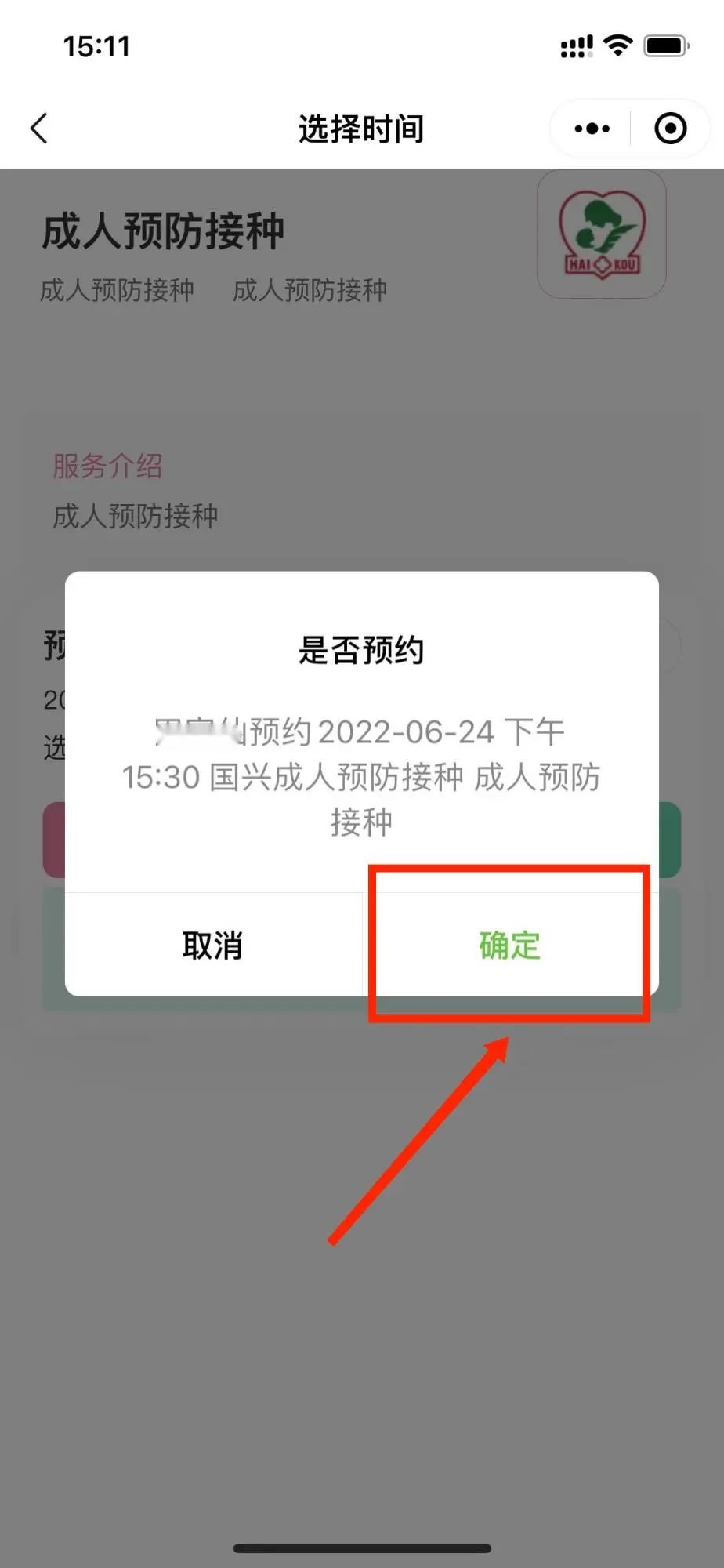This screenshot has width=724, height=1568.
Task: Open the mini program more options menu
Action: (x=592, y=129)
